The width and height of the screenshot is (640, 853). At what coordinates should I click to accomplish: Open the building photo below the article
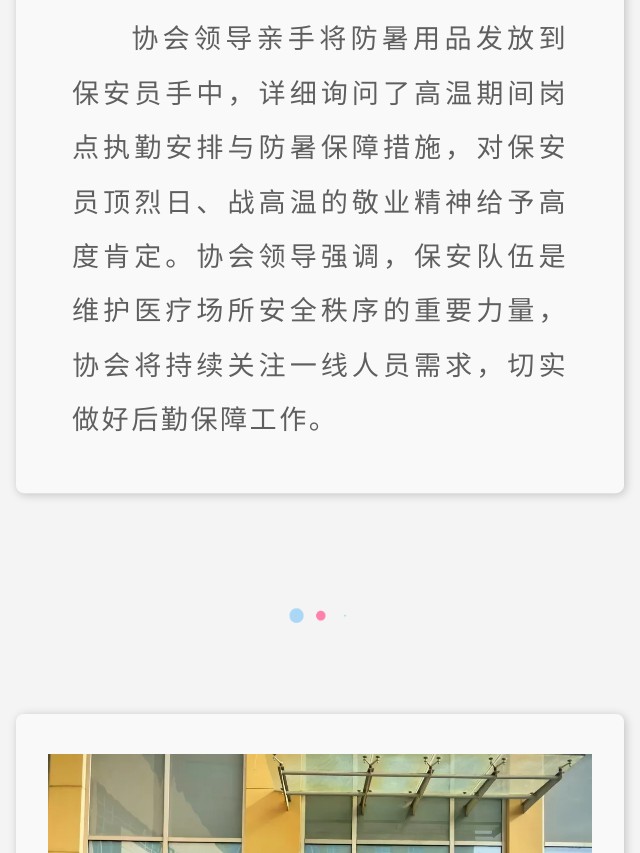tap(320, 803)
